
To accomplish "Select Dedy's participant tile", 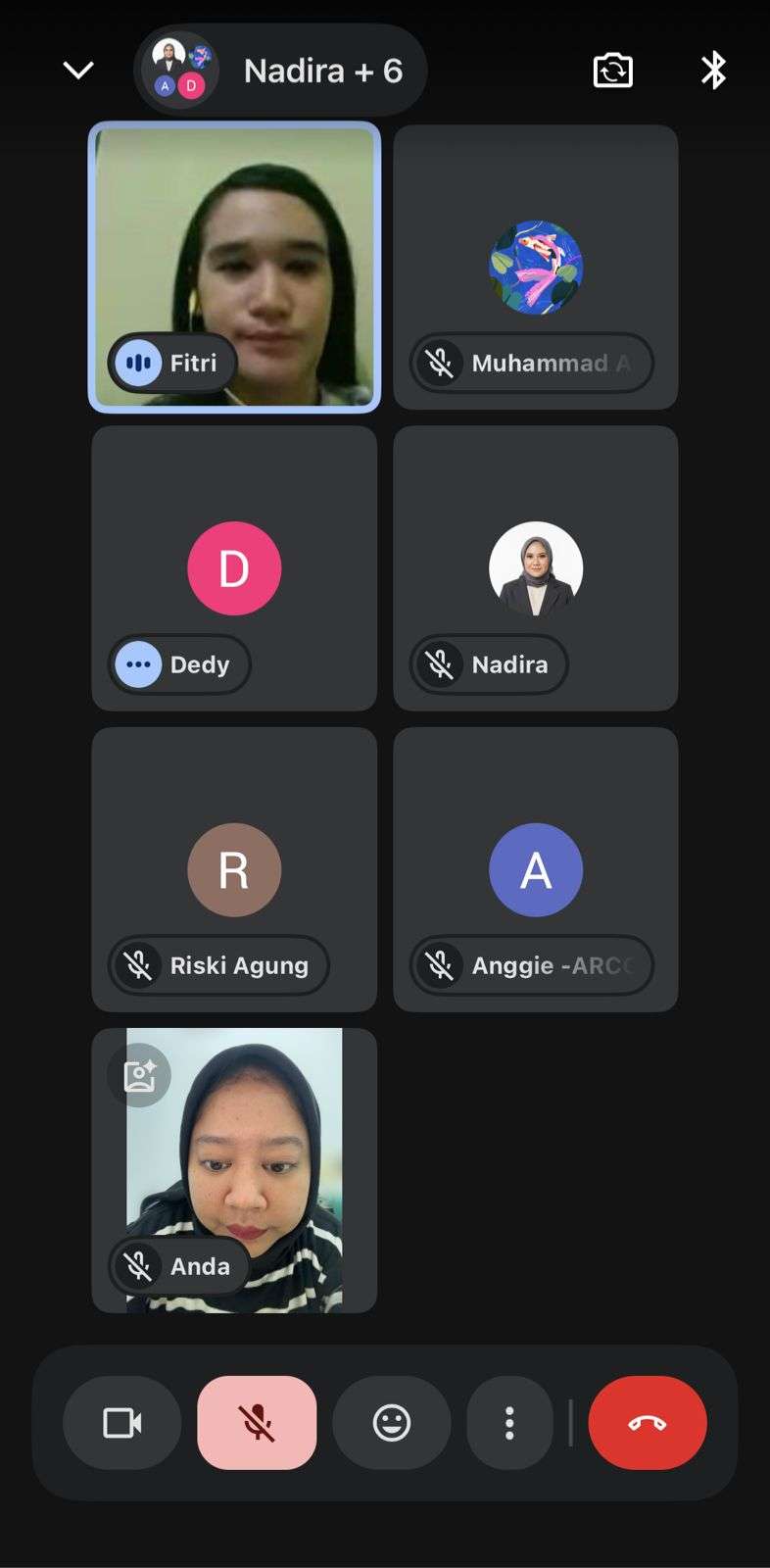I will coord(234,568).
